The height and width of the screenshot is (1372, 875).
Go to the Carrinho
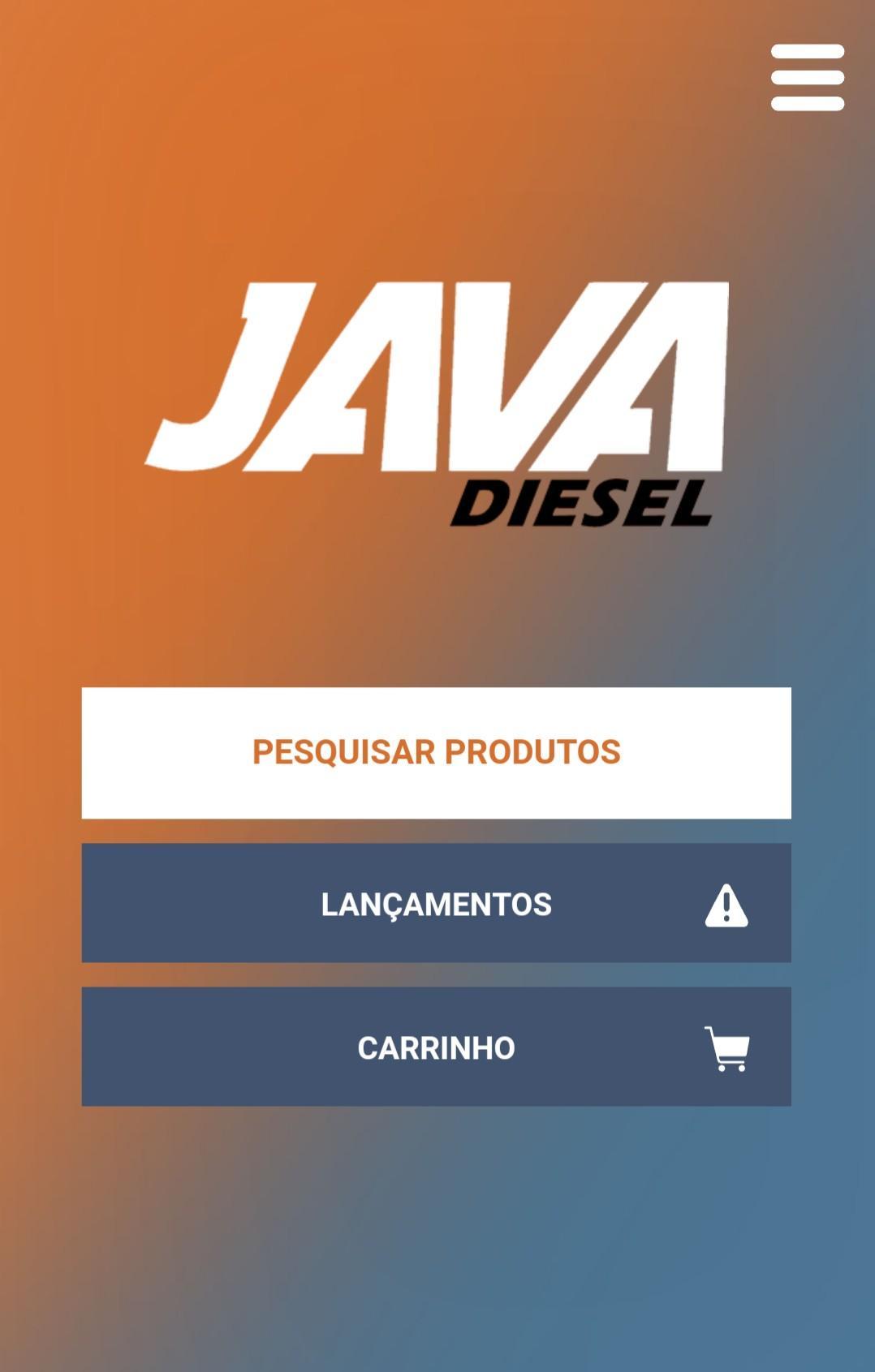coord(436,1047)
